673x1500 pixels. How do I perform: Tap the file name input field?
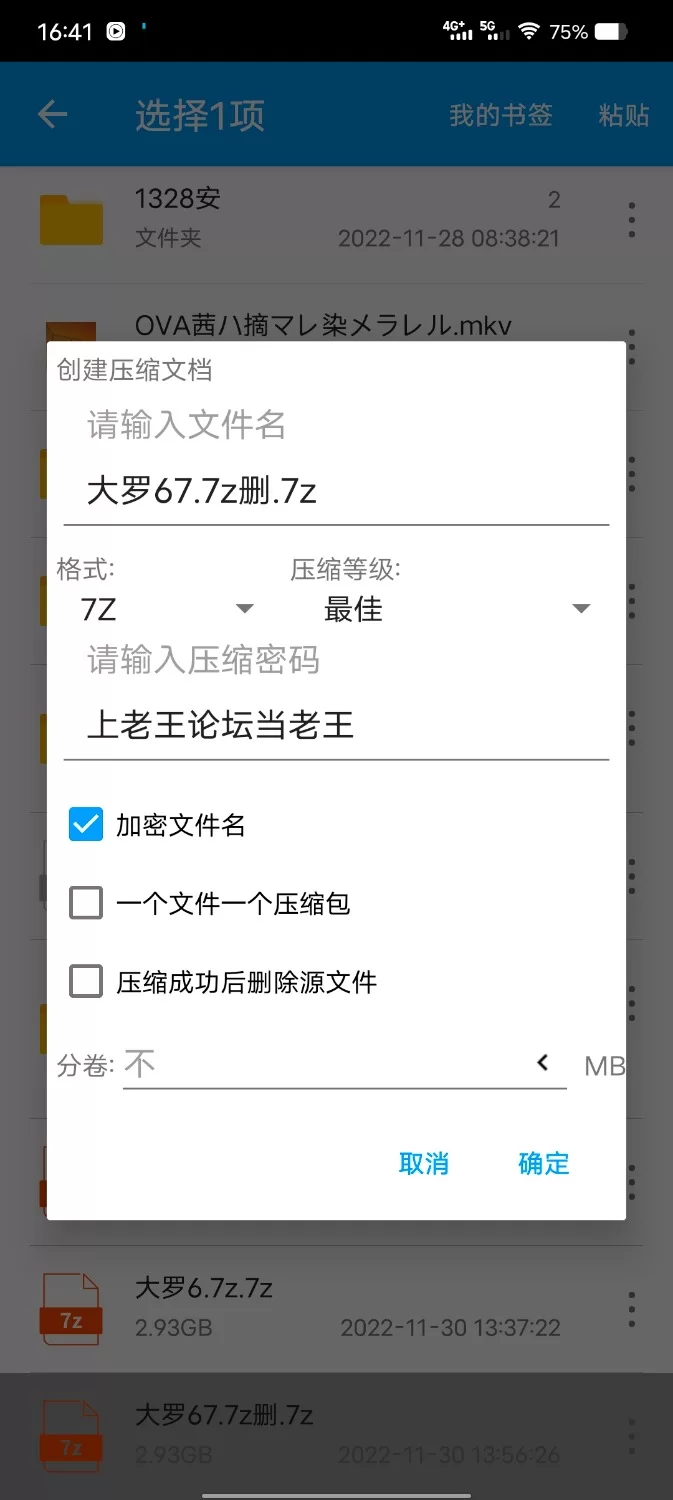click(x=336, y=492)
